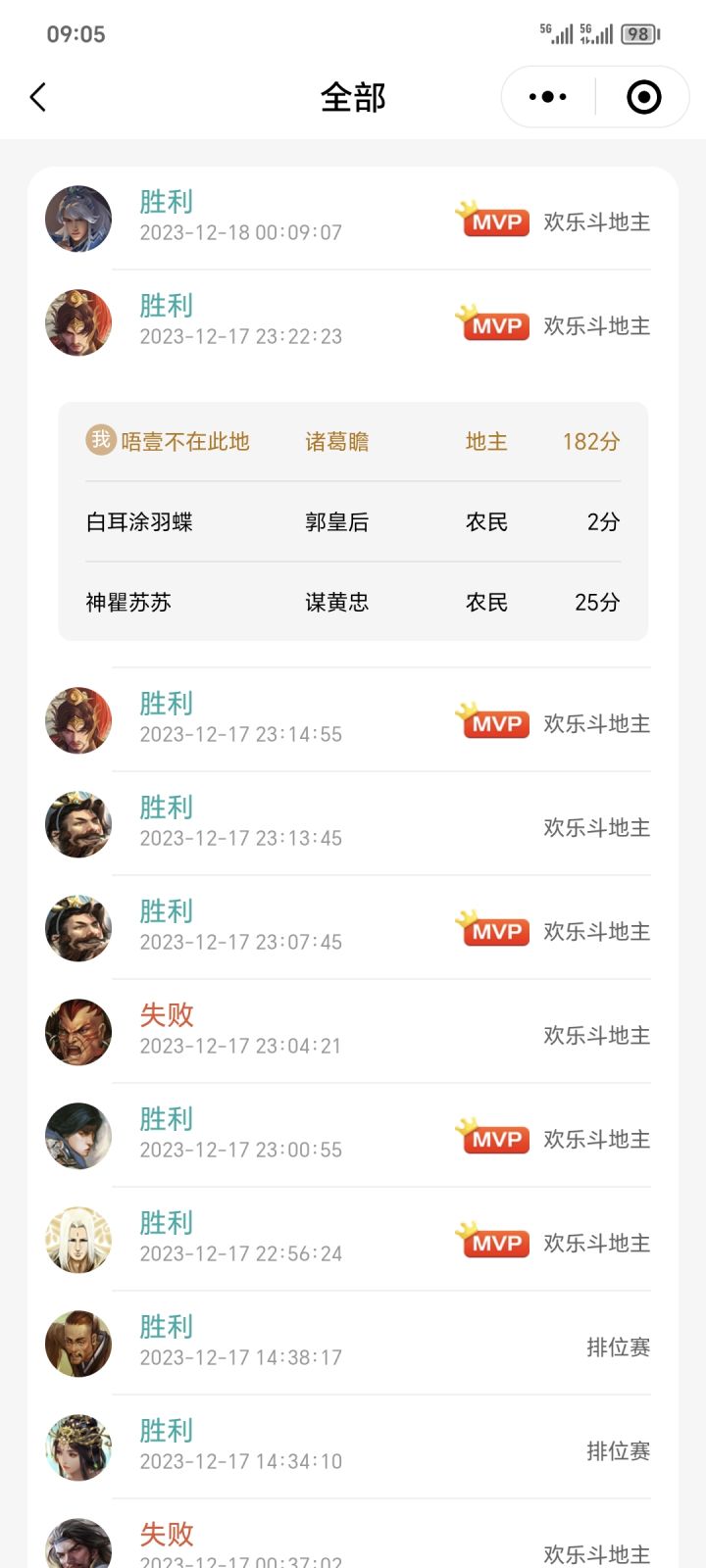Collapse the match record from 2023-12-17 23:22:23
Image resolution: width=706 pixels, height=1568 pixels.
[x=353, y=321]
